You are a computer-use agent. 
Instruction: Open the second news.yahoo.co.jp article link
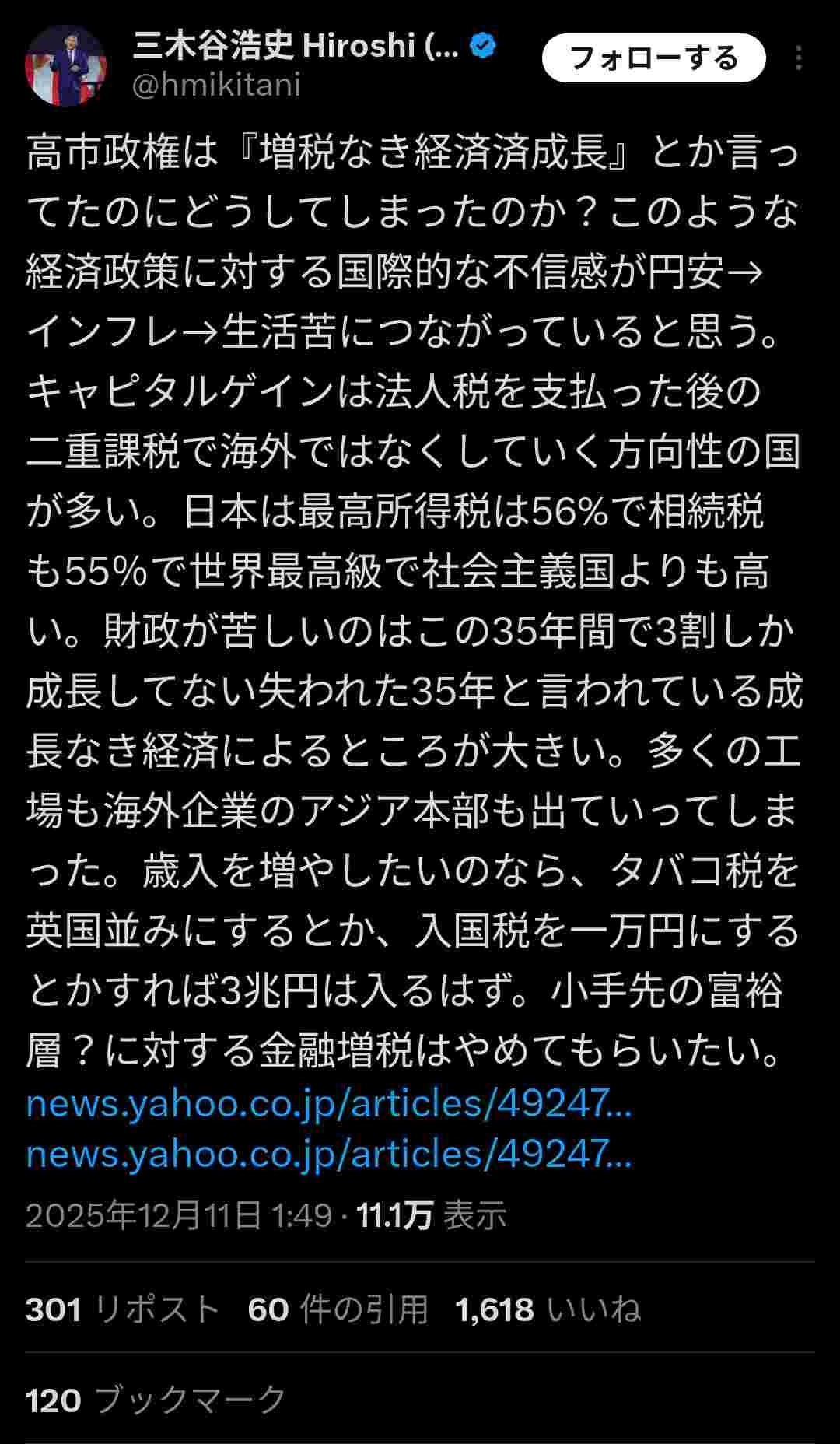point(328,1154)
